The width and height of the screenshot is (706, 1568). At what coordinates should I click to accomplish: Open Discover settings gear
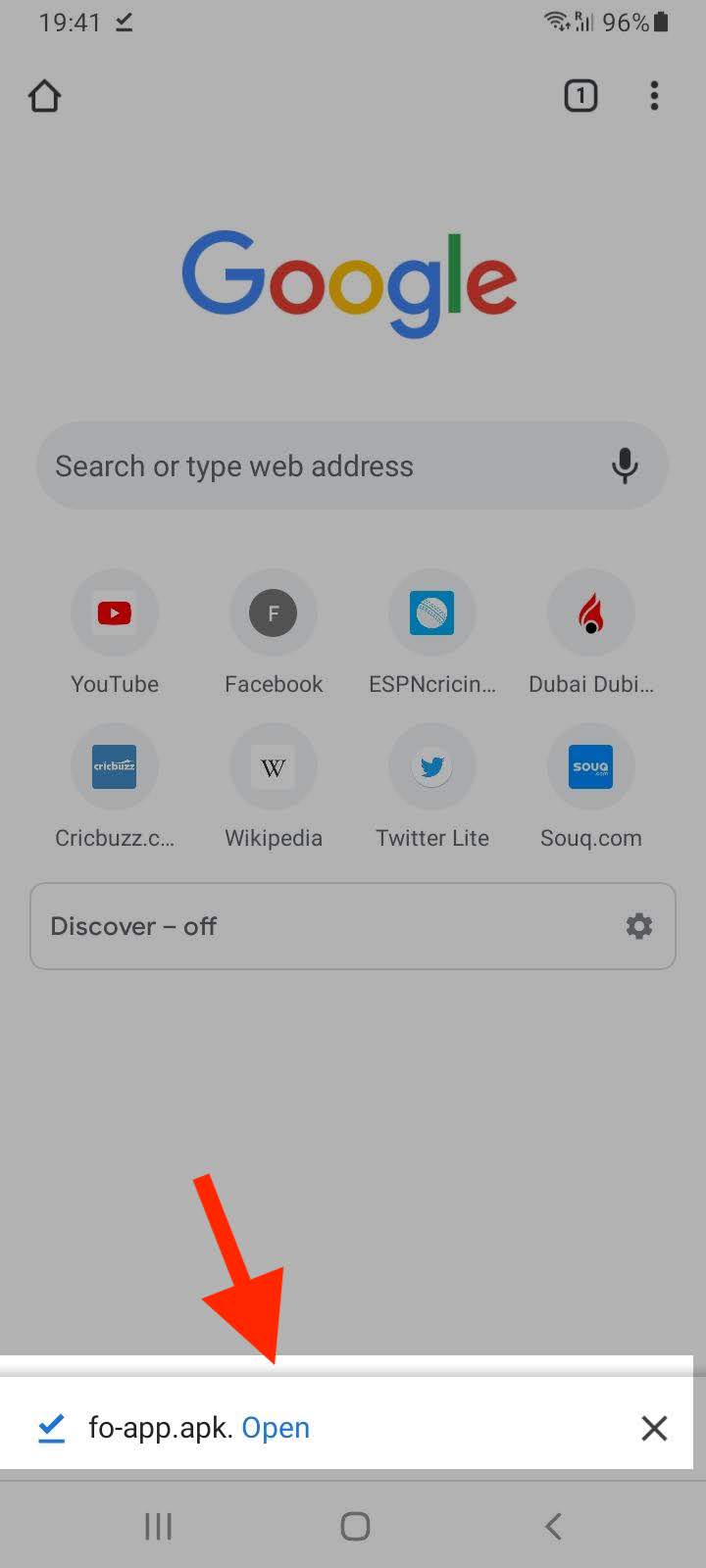coord(639,926)
